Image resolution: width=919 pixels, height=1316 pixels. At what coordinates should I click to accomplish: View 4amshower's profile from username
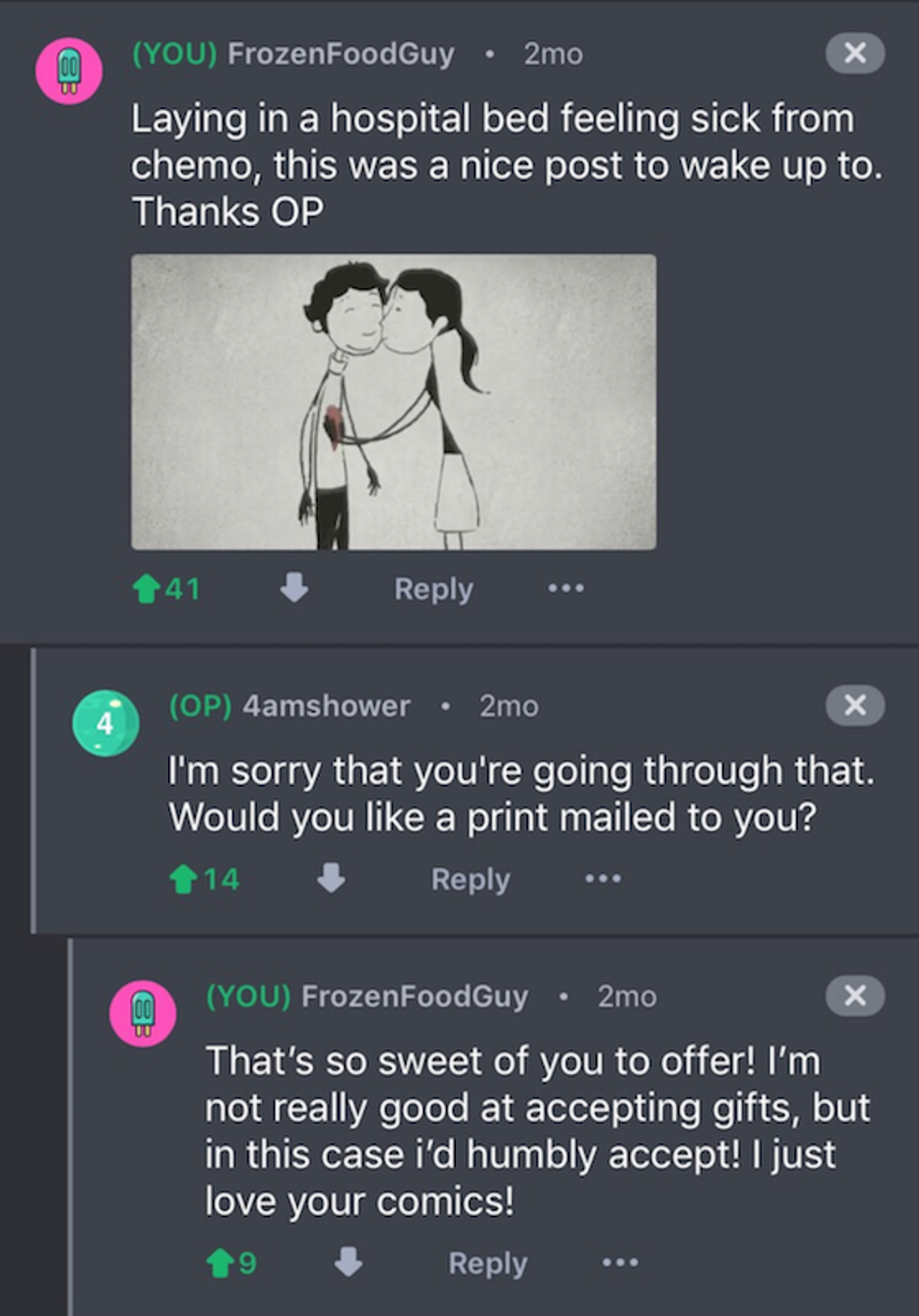[x=325, y=705]
